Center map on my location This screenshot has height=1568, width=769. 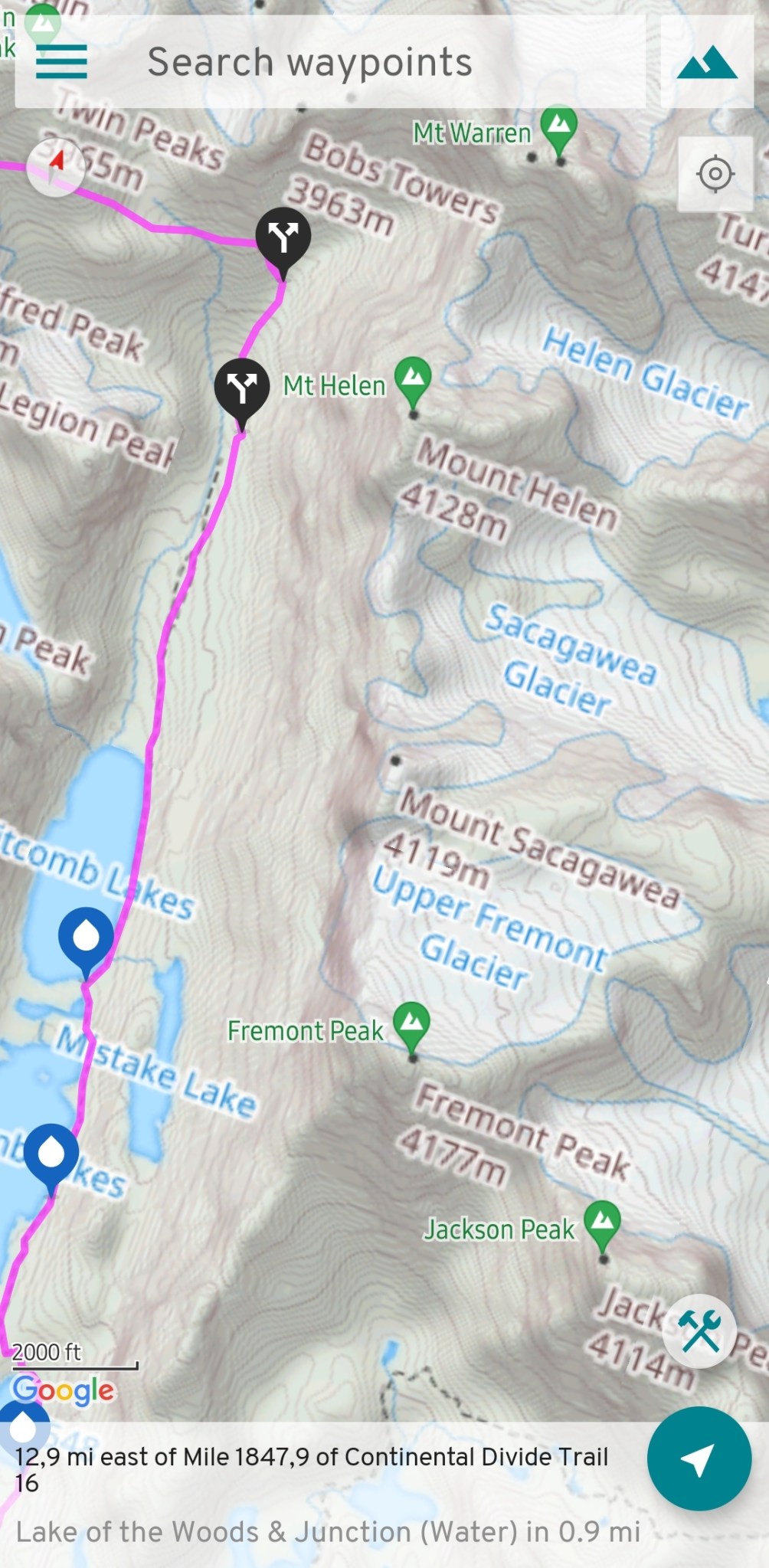(x=715, y=174)
